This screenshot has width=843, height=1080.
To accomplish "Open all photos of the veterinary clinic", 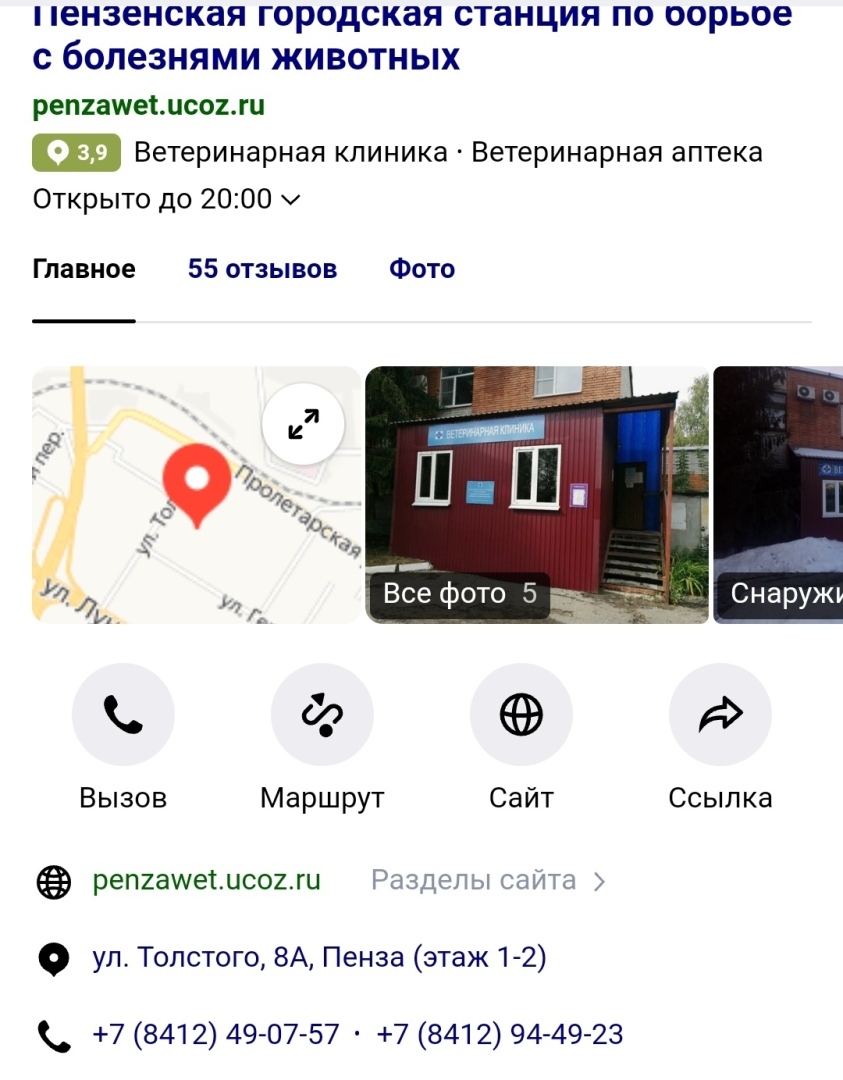I will 460,594.
